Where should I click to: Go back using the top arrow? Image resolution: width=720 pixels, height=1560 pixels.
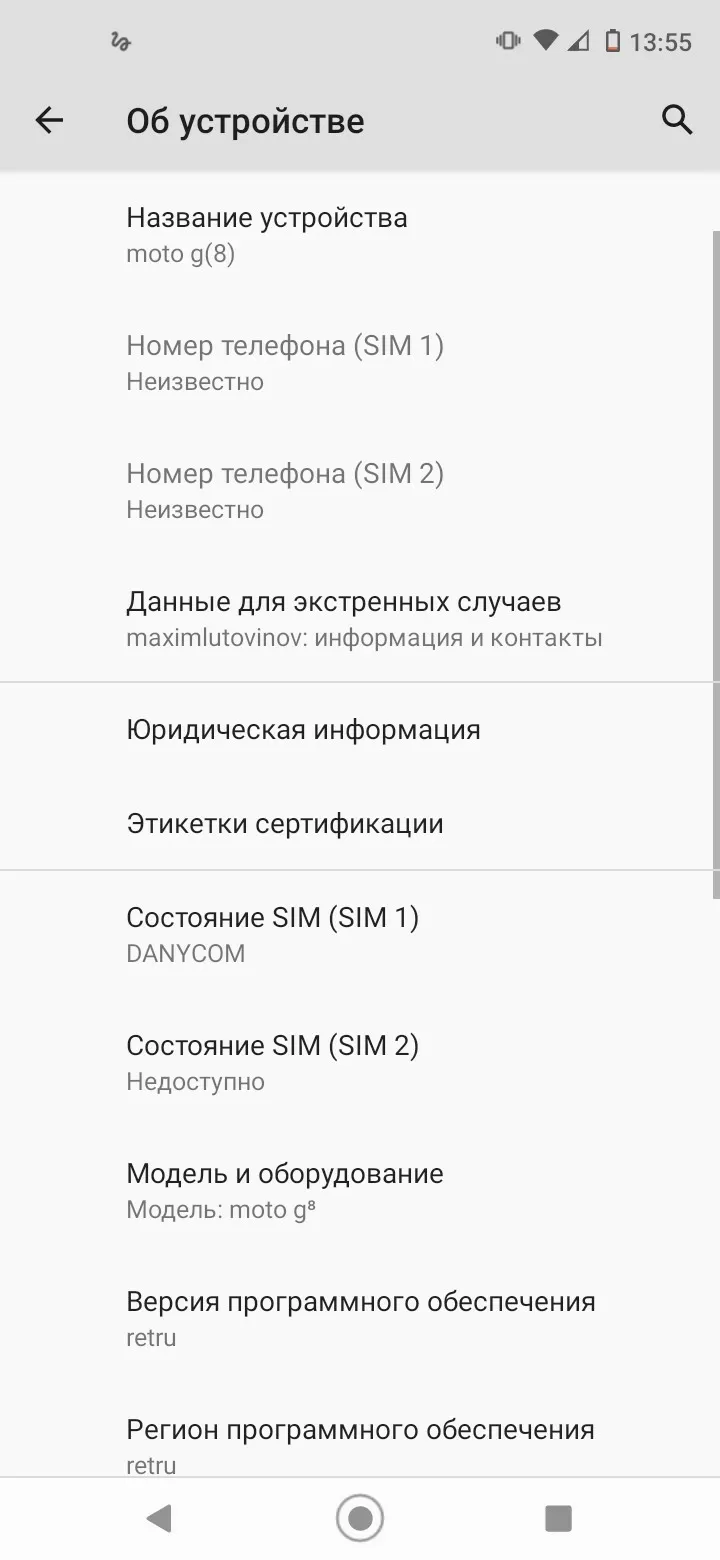pos(49,121)
